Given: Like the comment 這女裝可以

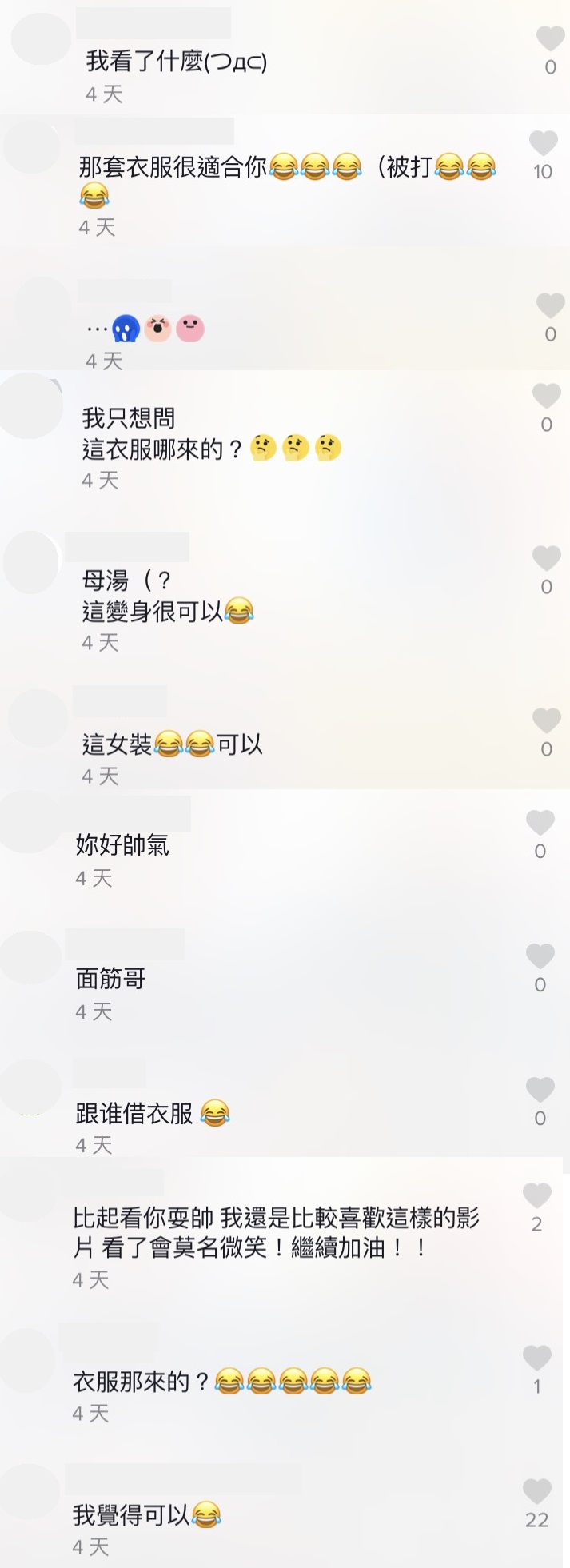Looking at the screenshot, I should click(x=547, y=720).
